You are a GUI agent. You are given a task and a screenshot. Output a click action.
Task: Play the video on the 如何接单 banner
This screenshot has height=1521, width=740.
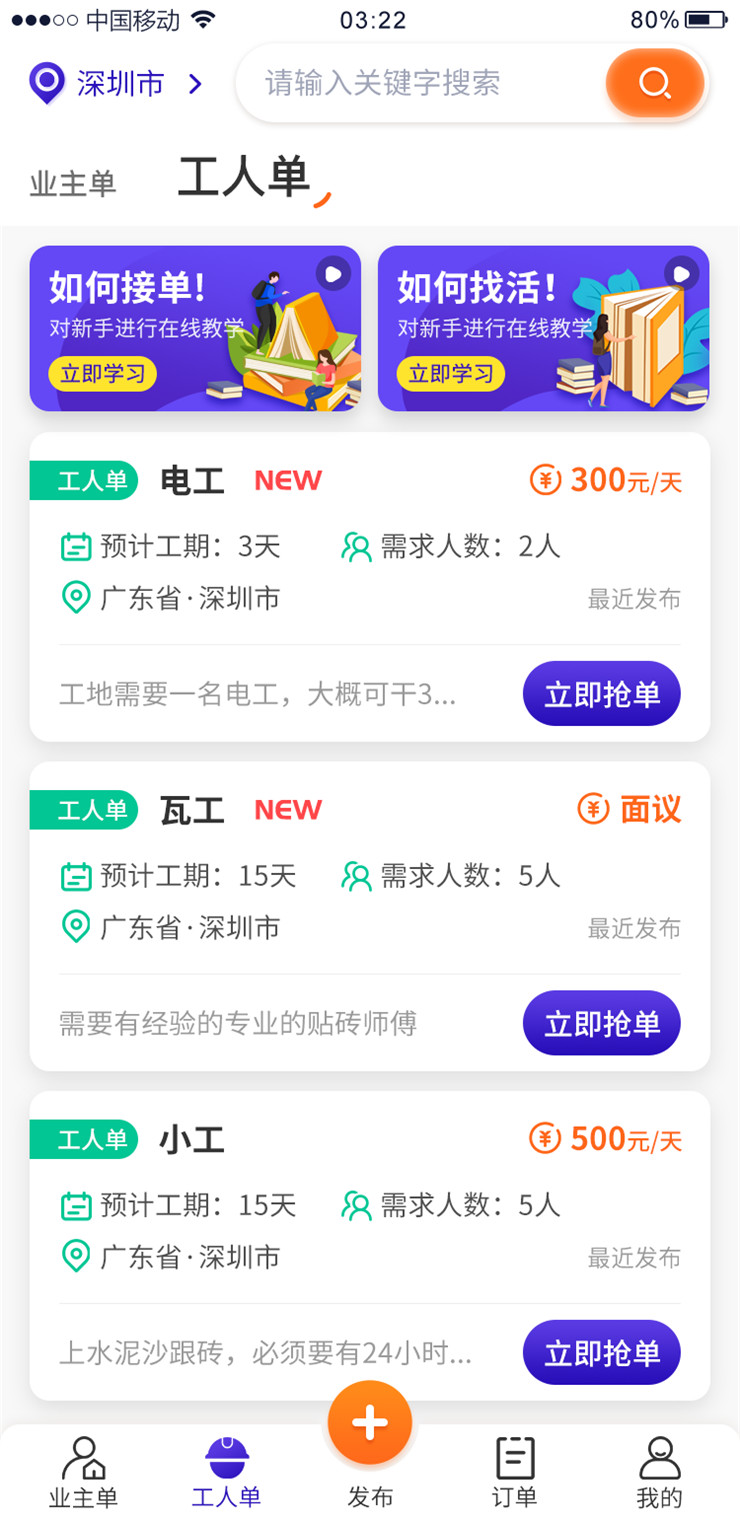coord(334,272)
